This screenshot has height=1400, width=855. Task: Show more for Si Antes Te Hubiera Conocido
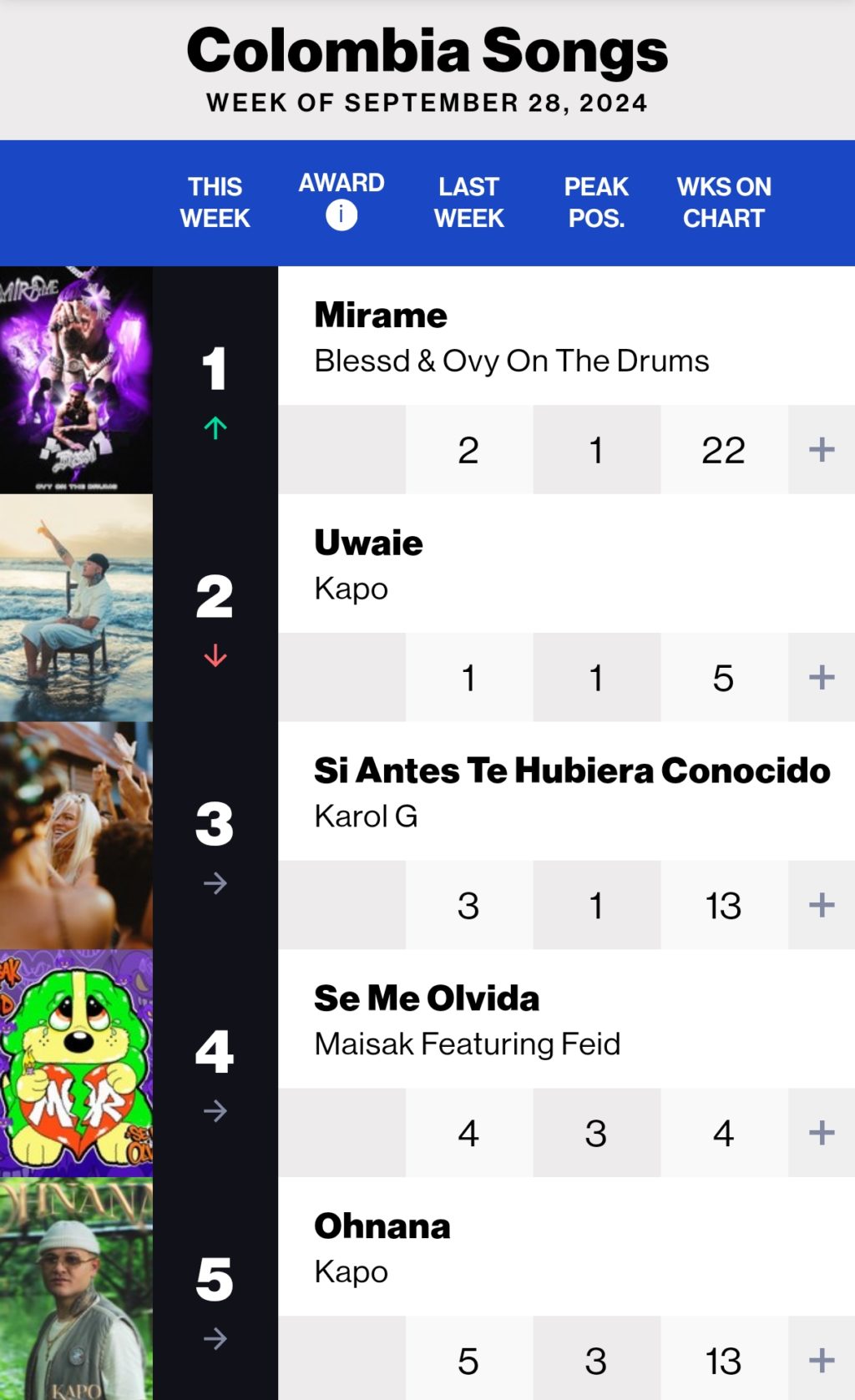822,905
